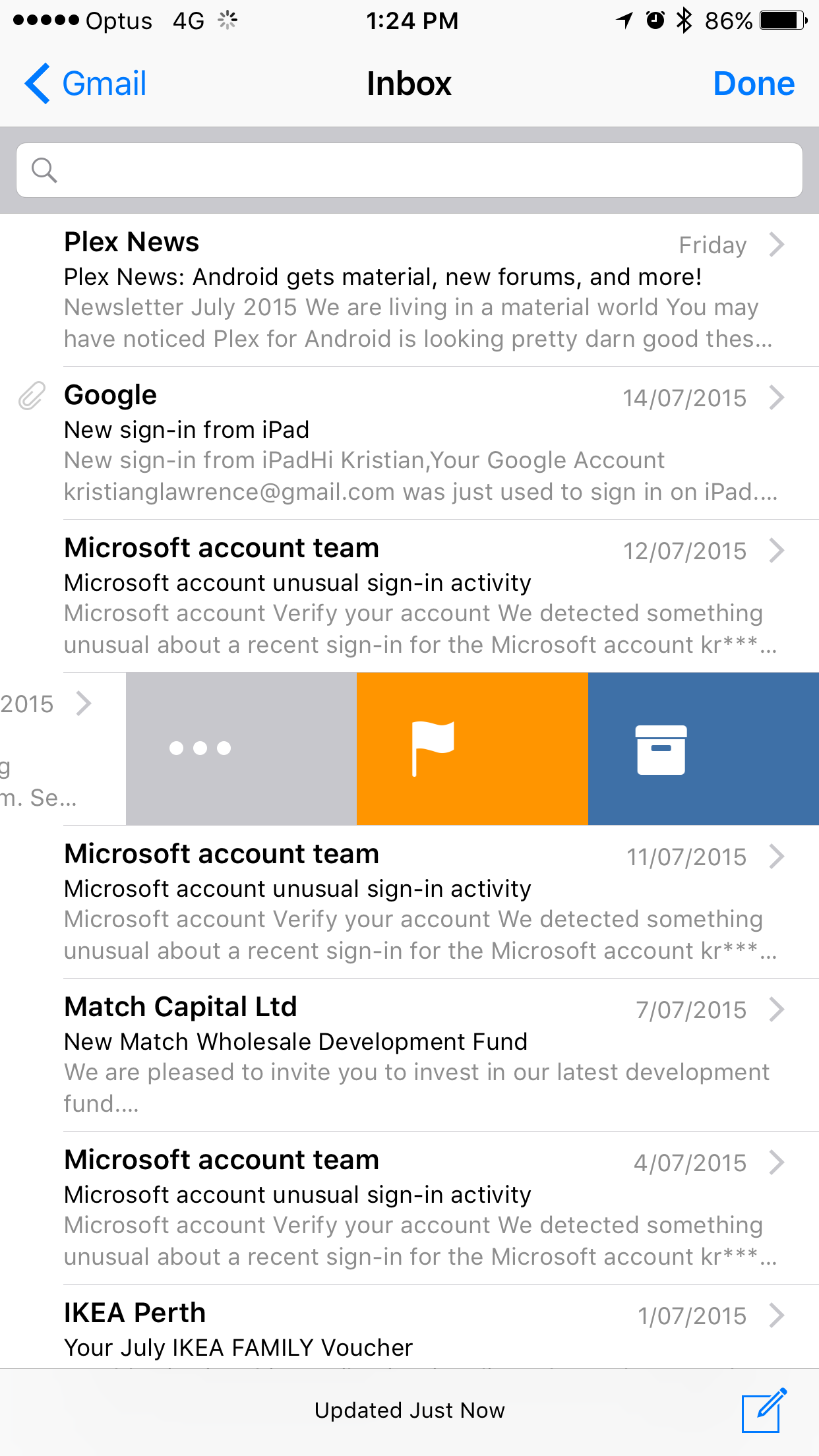Compose a new email

click(x=764, y=1410)
